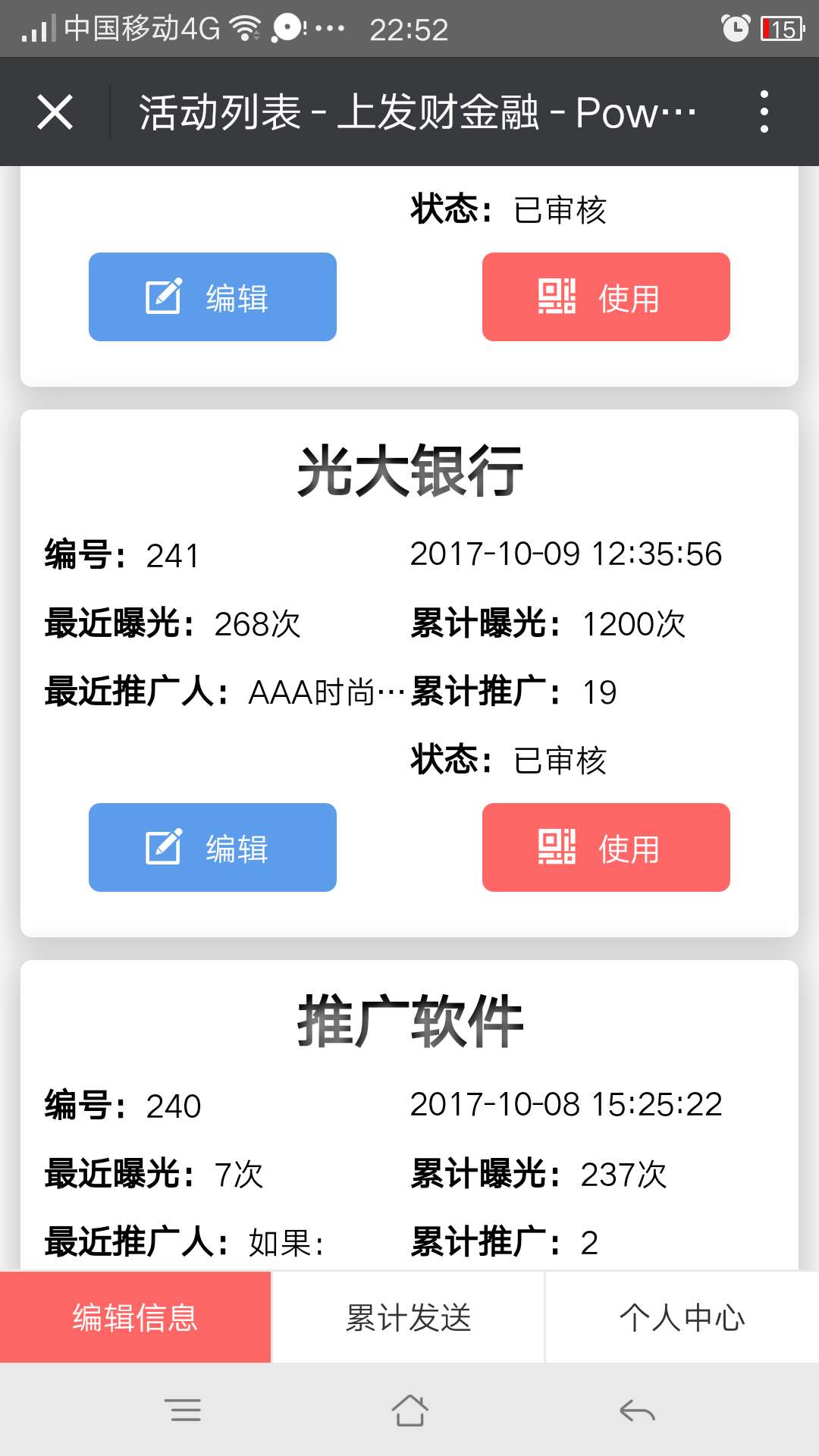
Task: Click the home icon in the navigation bar
Action: tap(409, 1408)
